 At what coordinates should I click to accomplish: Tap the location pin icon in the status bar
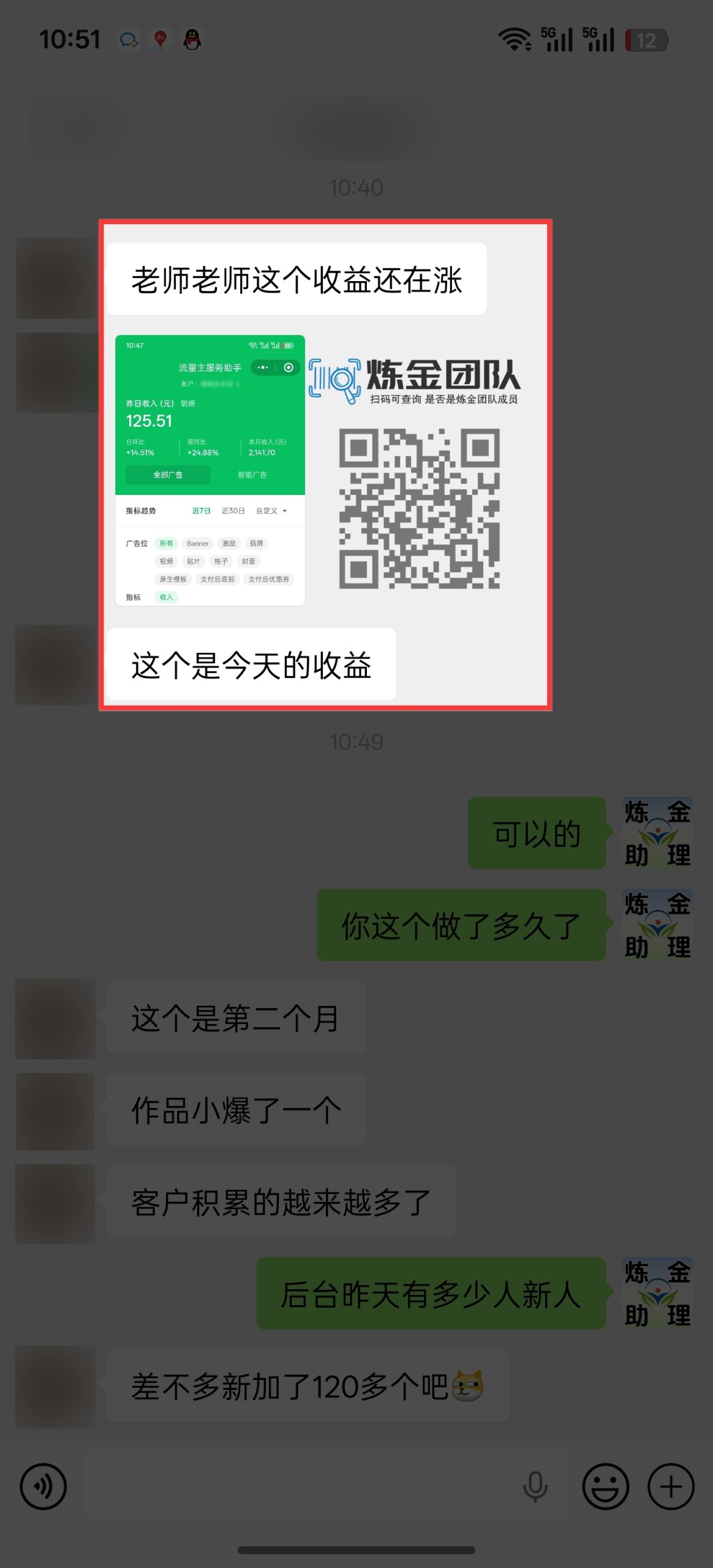pyautogui.click(x=160, y=39)
